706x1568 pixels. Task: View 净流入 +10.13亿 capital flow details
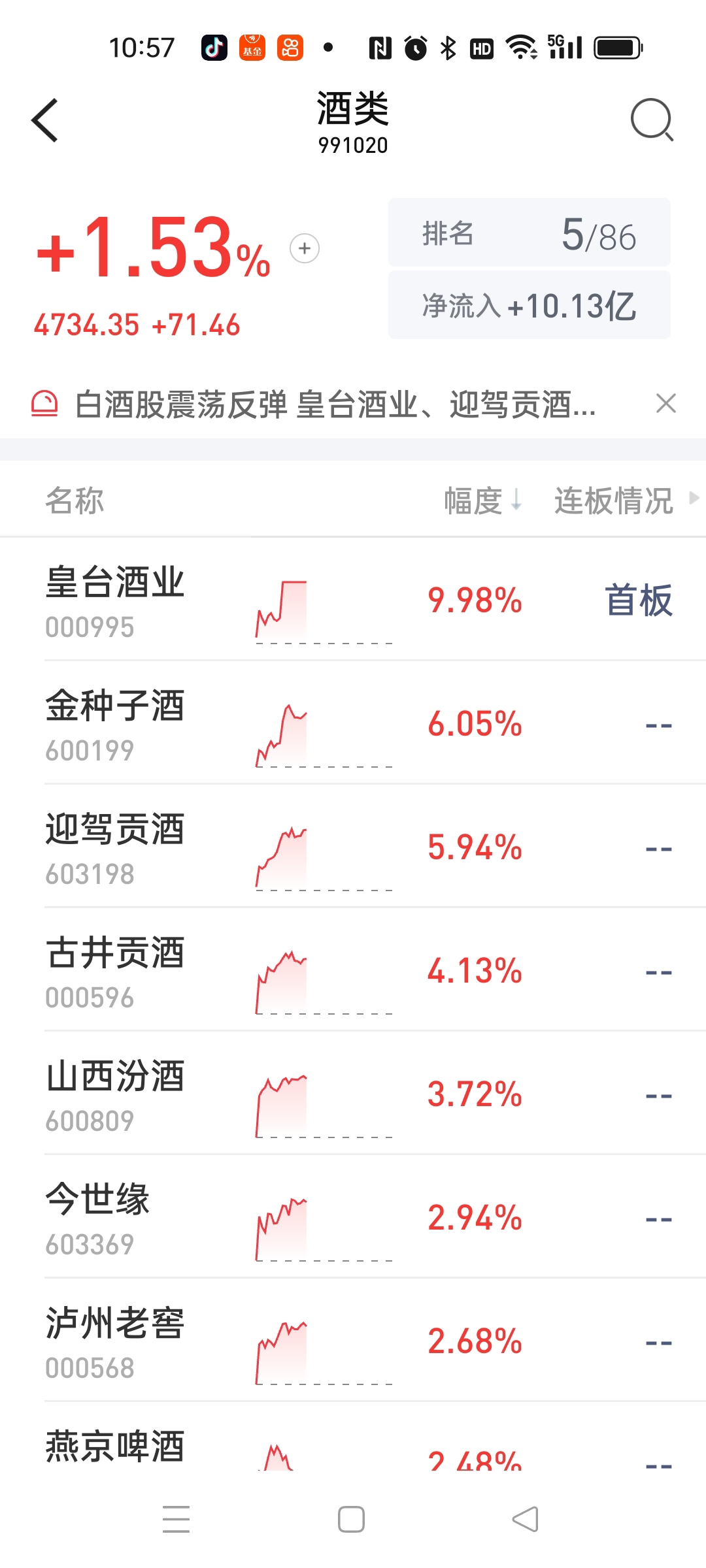click(x=529, y=305)
